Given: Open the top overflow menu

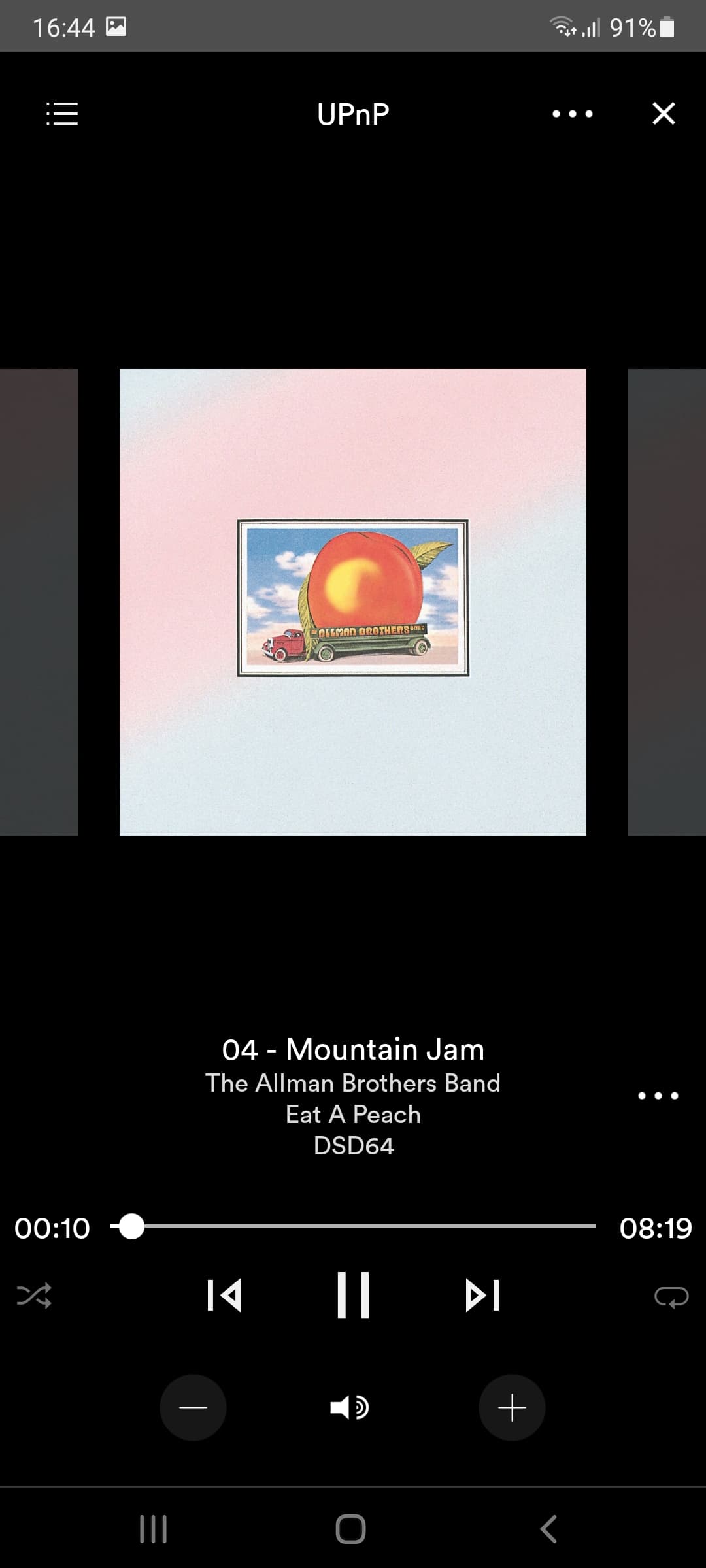Looking at the screenshot, I should click(x=572, y=114).
